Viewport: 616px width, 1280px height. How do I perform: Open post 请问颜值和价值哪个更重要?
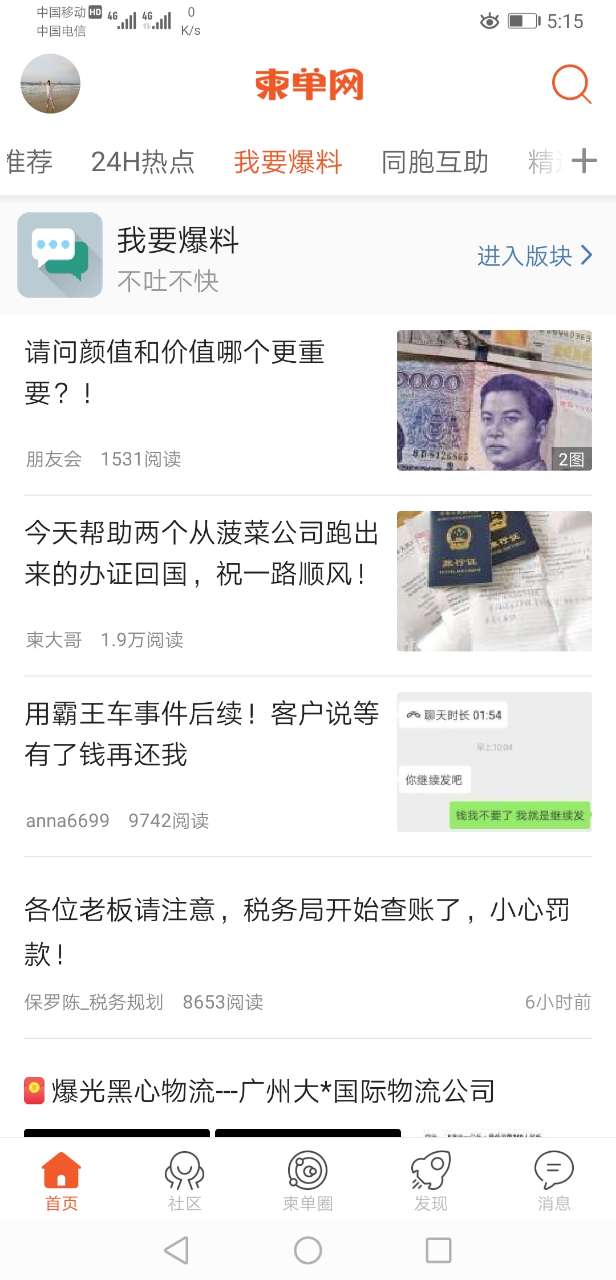click(x=200, y=370)
